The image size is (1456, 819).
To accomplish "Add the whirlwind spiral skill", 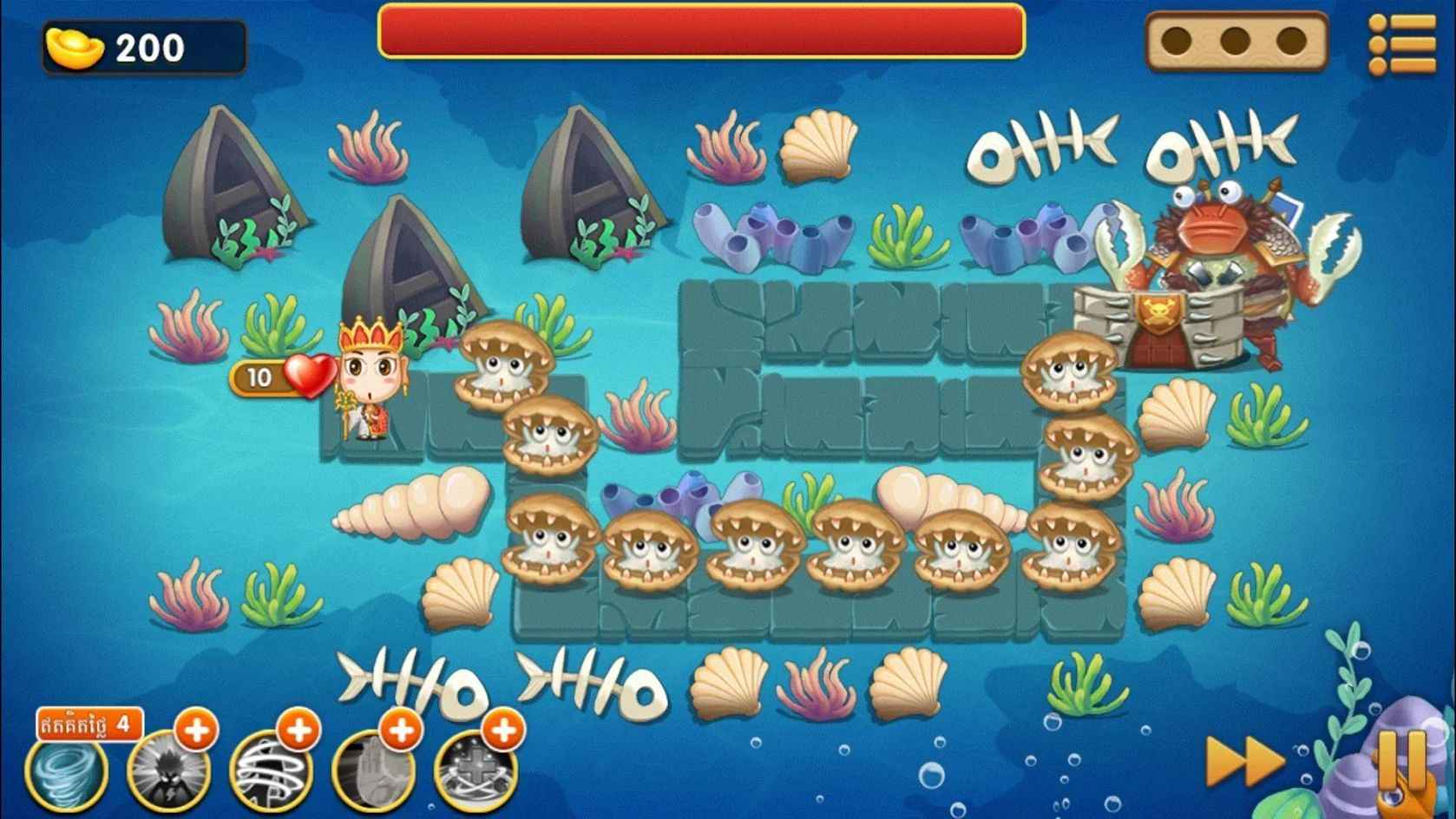I will (298, 732).
